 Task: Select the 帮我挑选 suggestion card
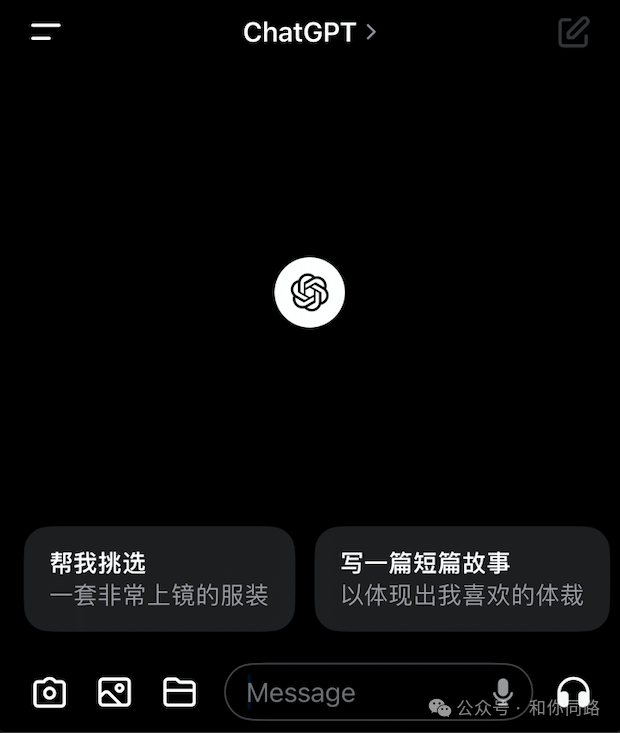[159, 579]
